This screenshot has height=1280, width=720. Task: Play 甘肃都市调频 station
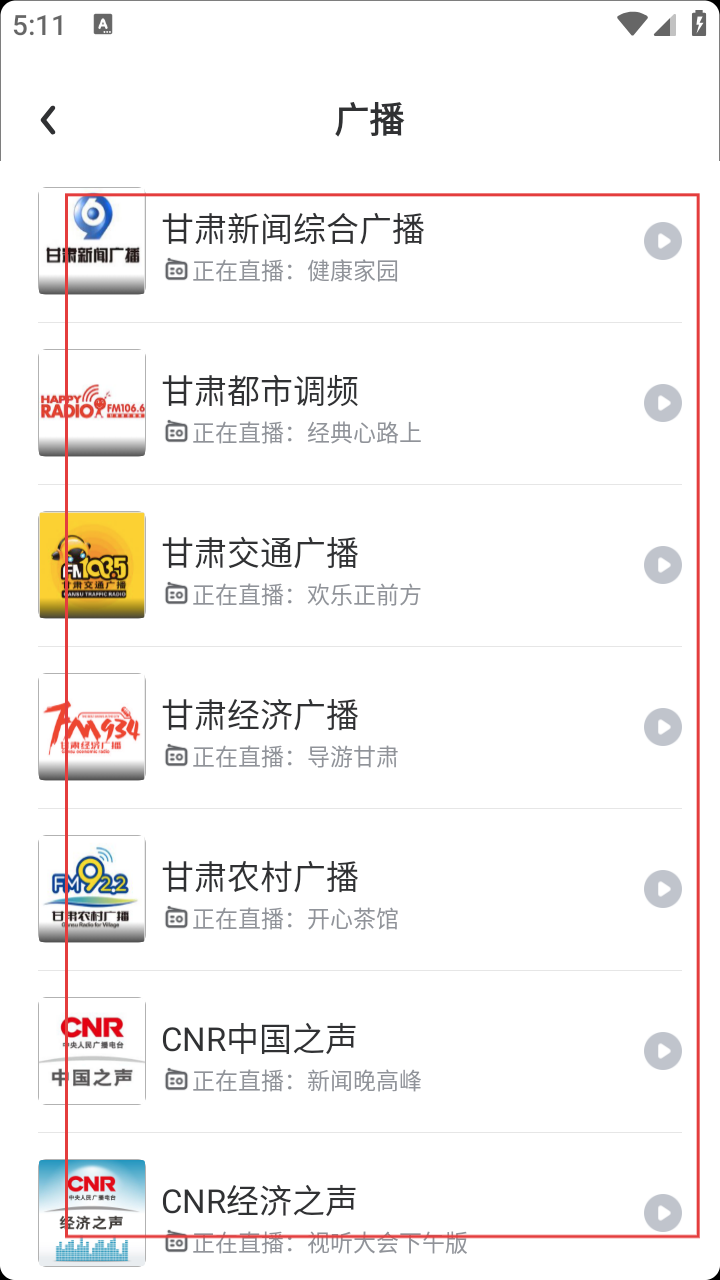pyautogui.click(x=662, y=403)
